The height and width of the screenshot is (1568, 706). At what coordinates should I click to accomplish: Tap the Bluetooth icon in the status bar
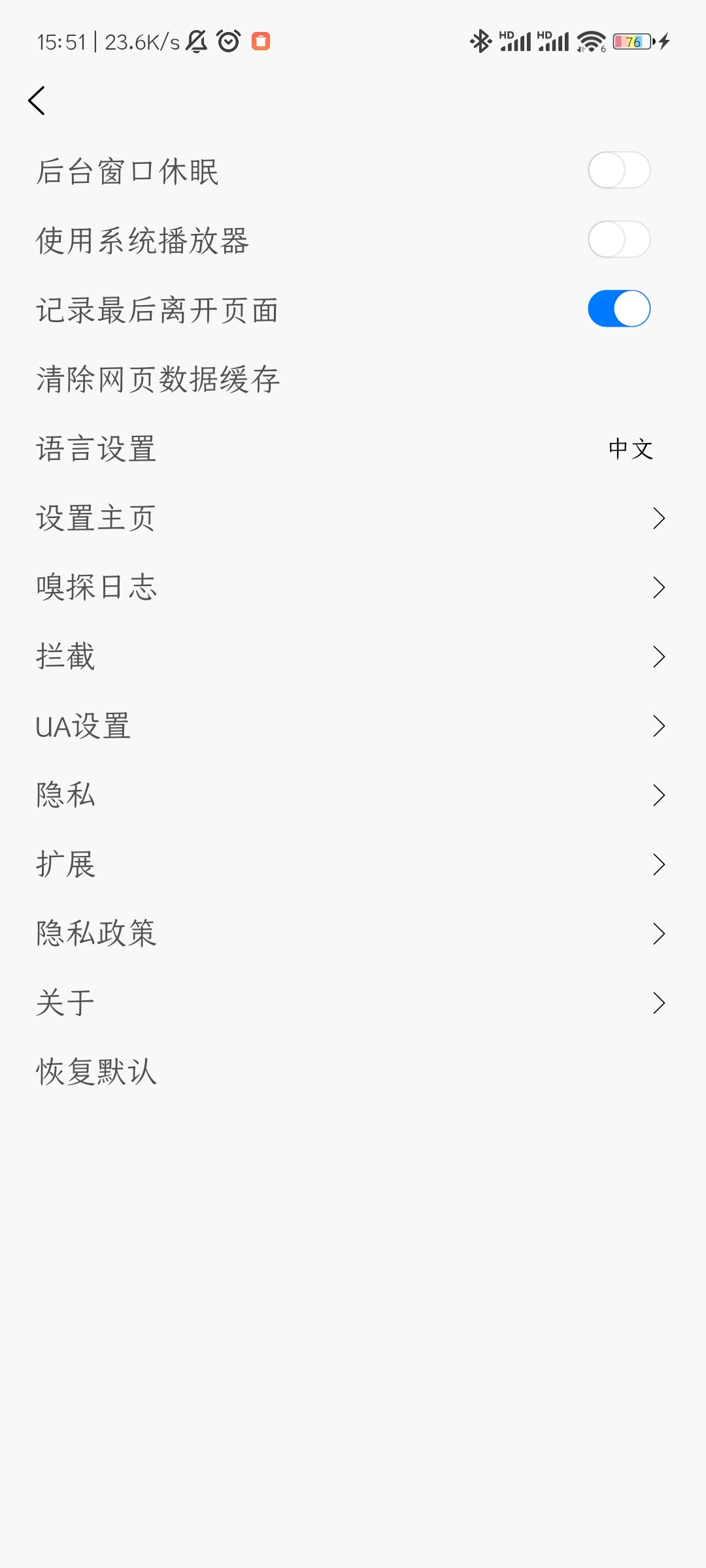coord(481,41)
